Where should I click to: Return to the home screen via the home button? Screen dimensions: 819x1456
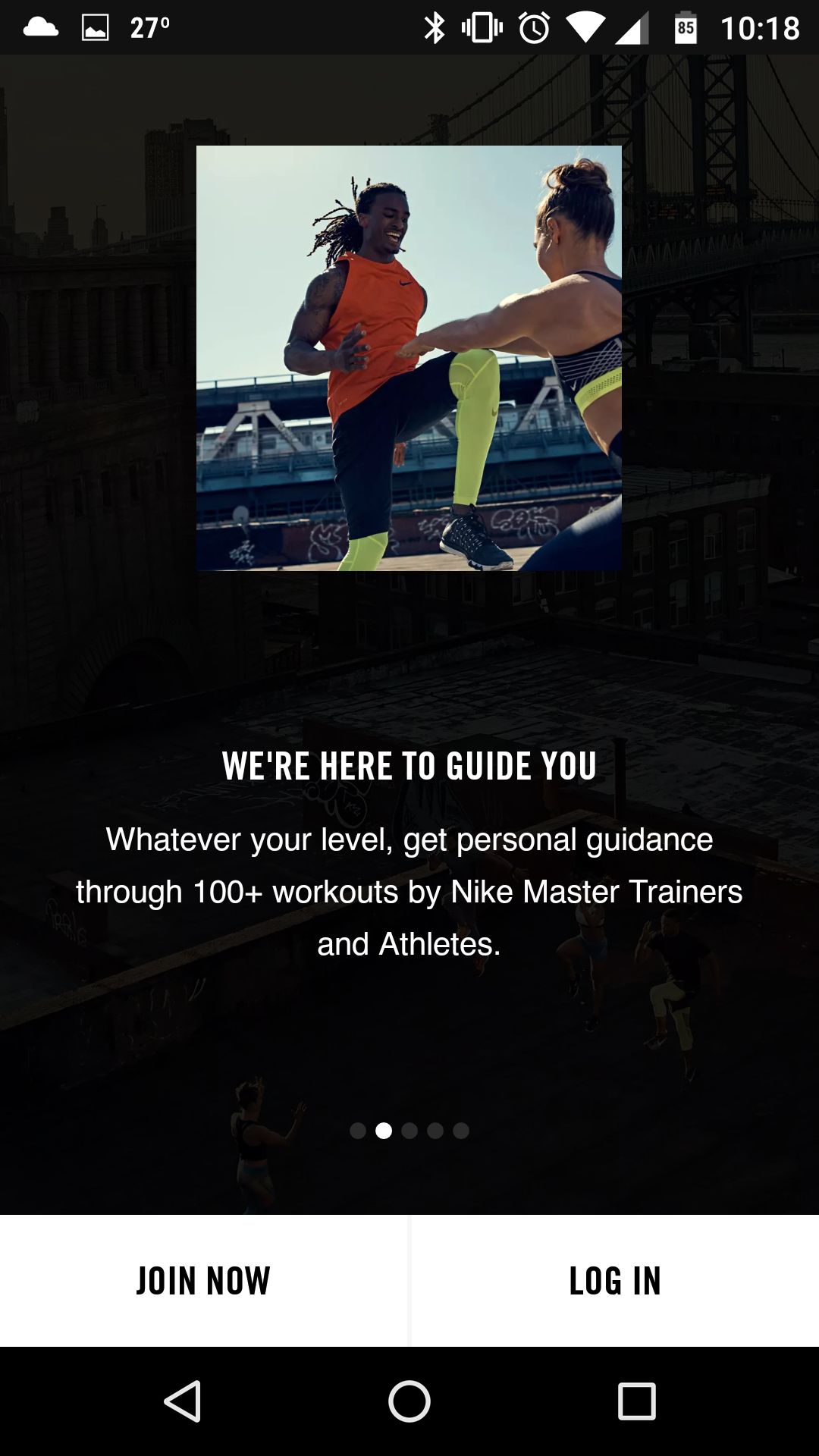[409, 1401]
